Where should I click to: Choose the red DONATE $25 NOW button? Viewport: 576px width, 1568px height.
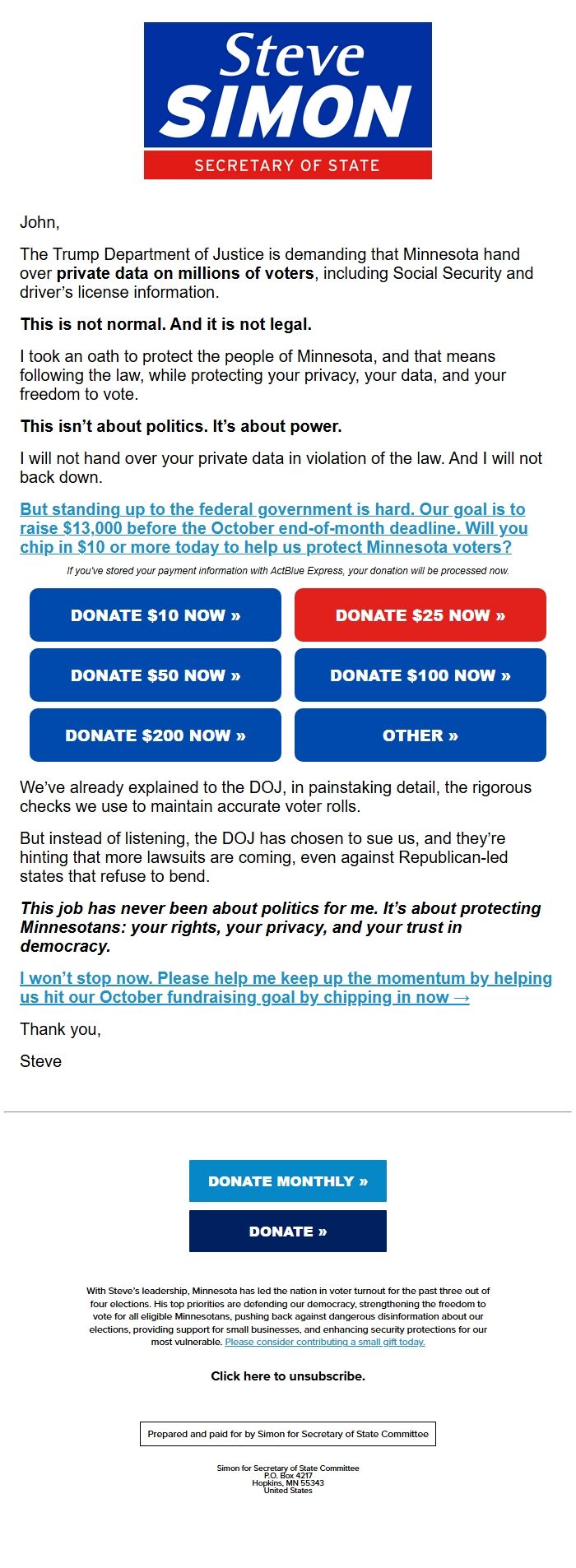point(420,615)
